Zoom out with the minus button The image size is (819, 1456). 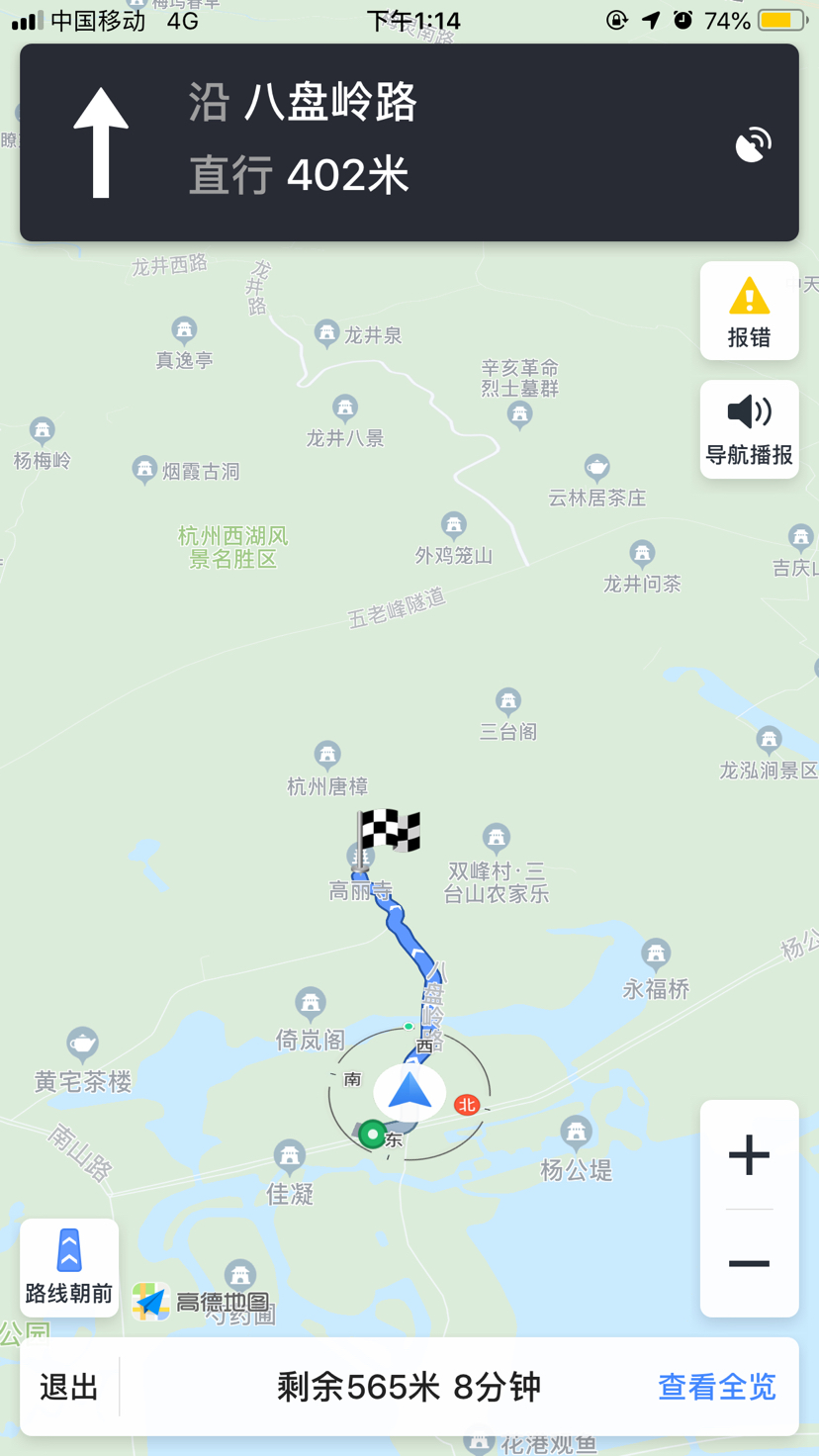point(749,1264)
